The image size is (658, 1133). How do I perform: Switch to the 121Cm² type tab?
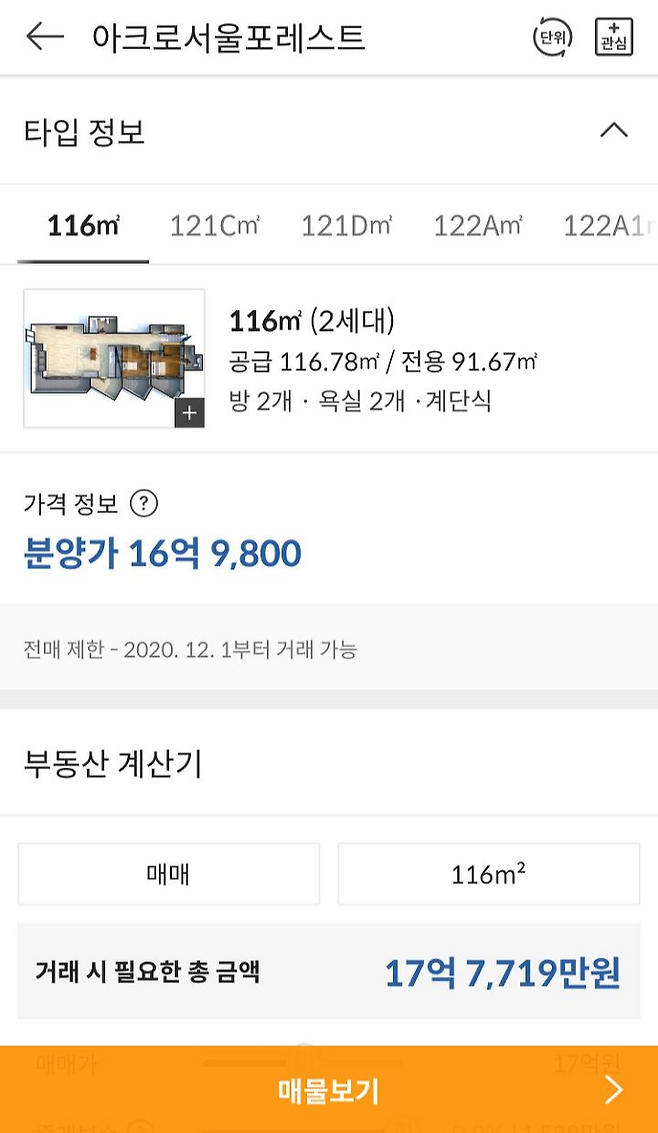pos(214,226)
